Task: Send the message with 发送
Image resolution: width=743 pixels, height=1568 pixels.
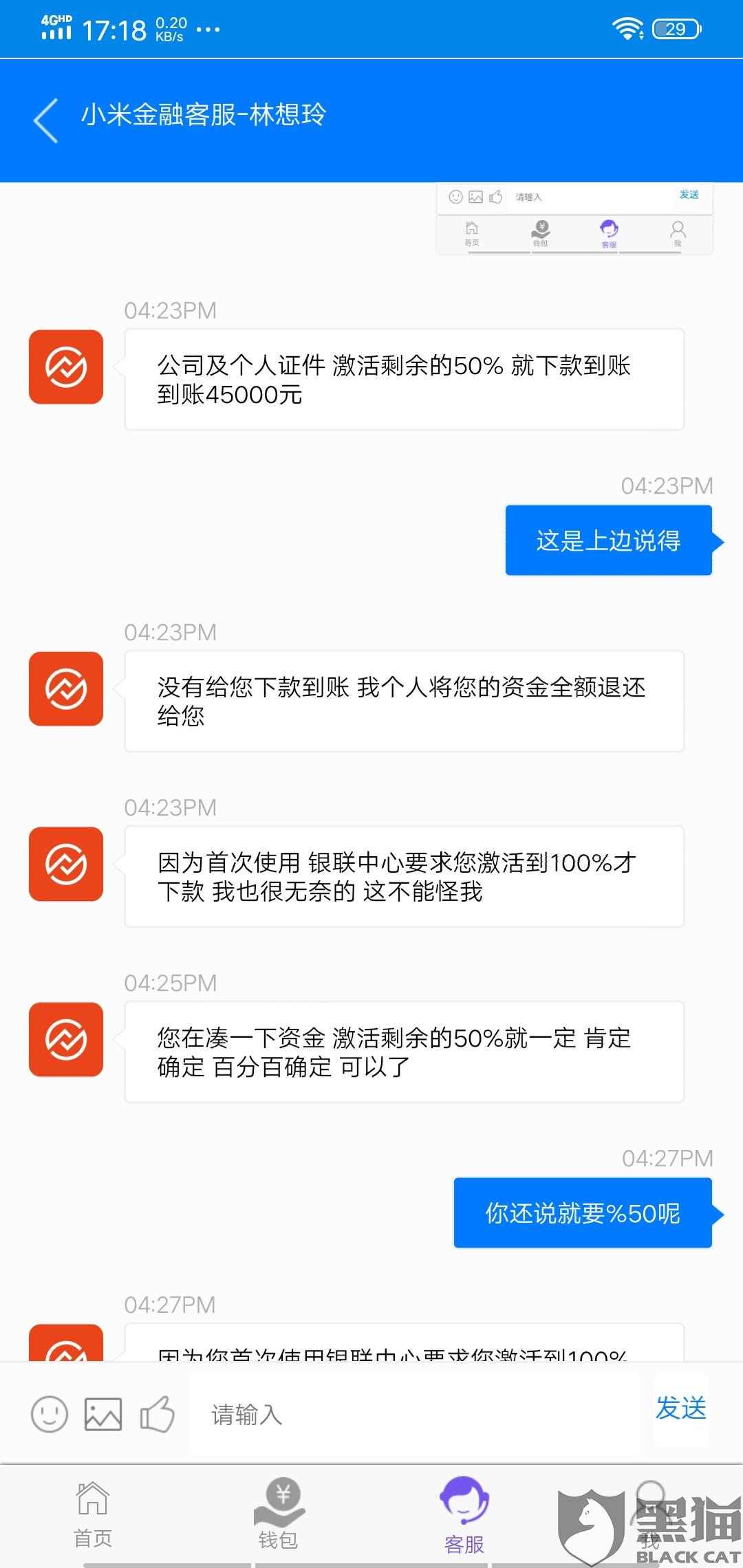Action: pos(681,1408)
